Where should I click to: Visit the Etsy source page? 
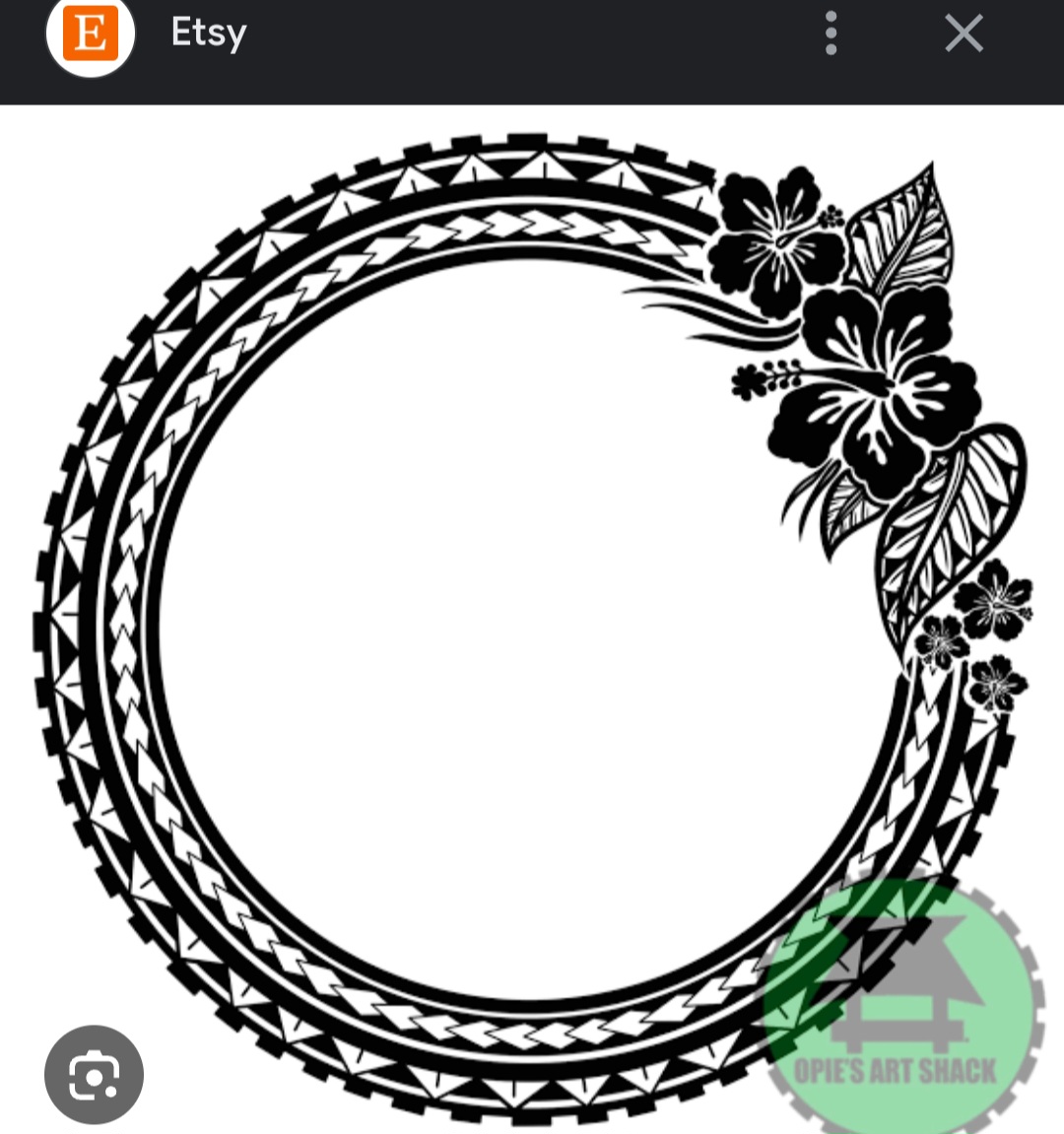[208, 33]
